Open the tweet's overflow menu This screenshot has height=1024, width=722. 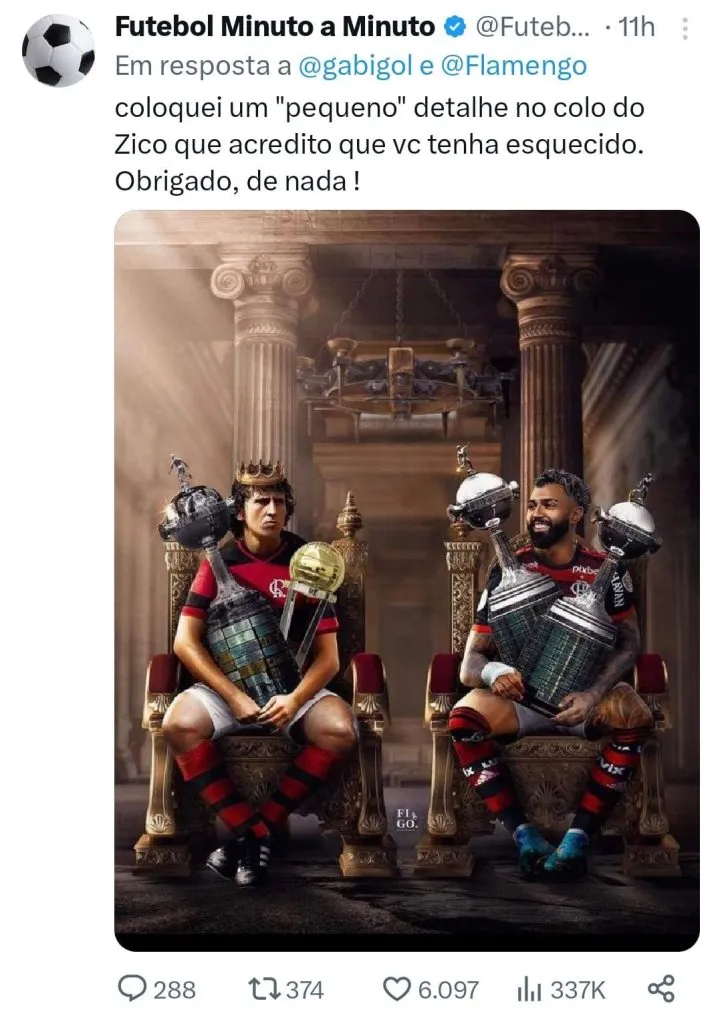[x=684, y=27]
